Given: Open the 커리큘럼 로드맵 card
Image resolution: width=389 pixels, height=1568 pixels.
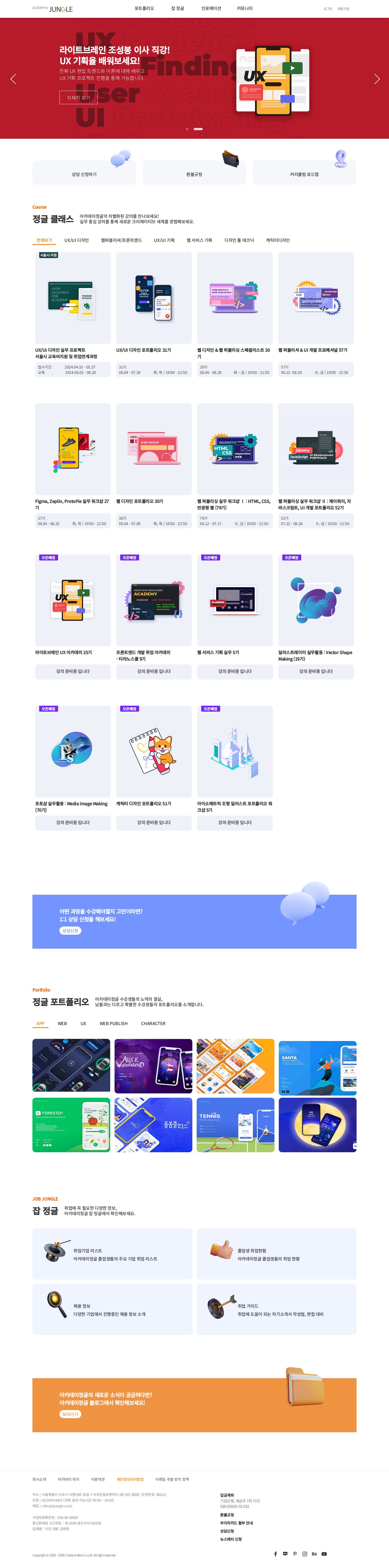Looking at the screenshot, I should click(304, 174).
